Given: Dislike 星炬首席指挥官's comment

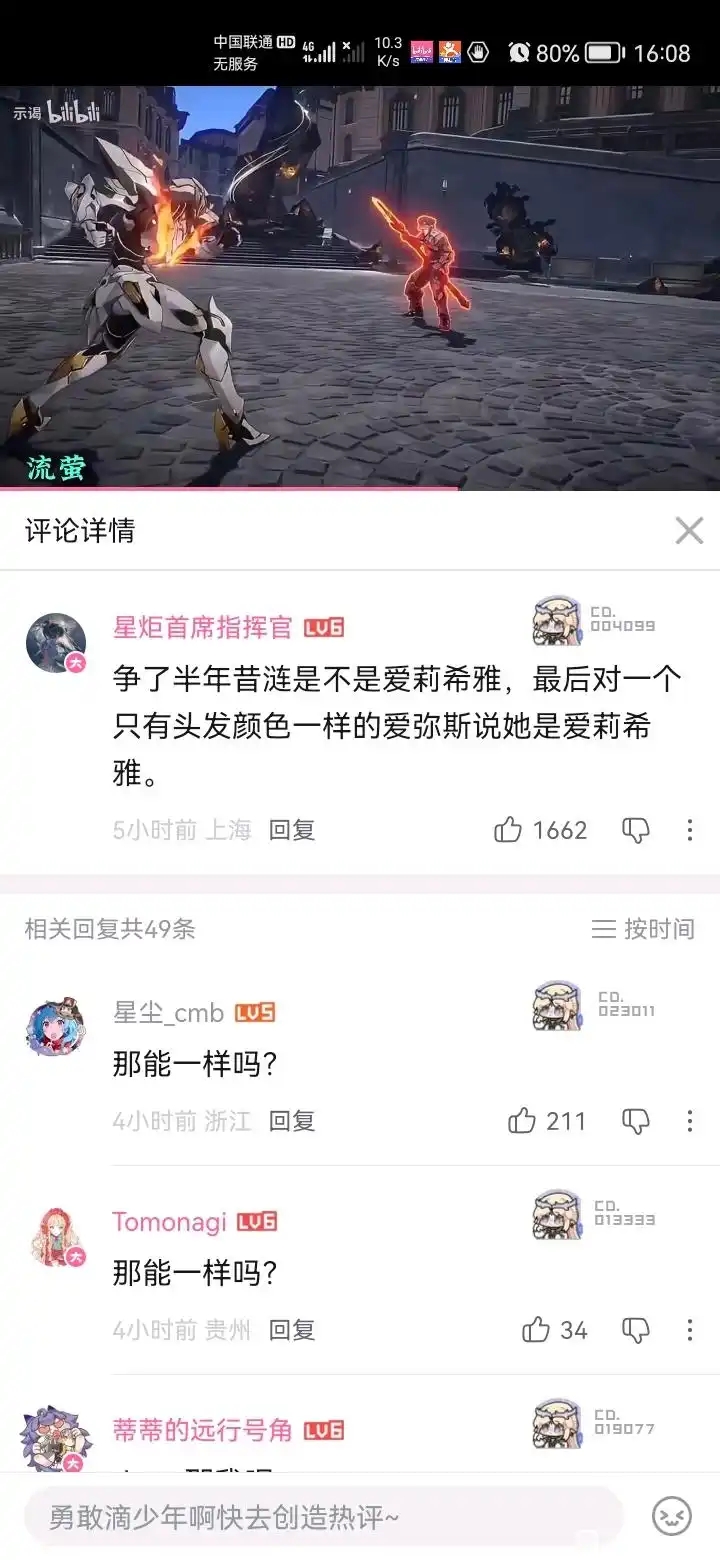Looking at the screenshot, I should pyautogui.click(x=636, y=831).
